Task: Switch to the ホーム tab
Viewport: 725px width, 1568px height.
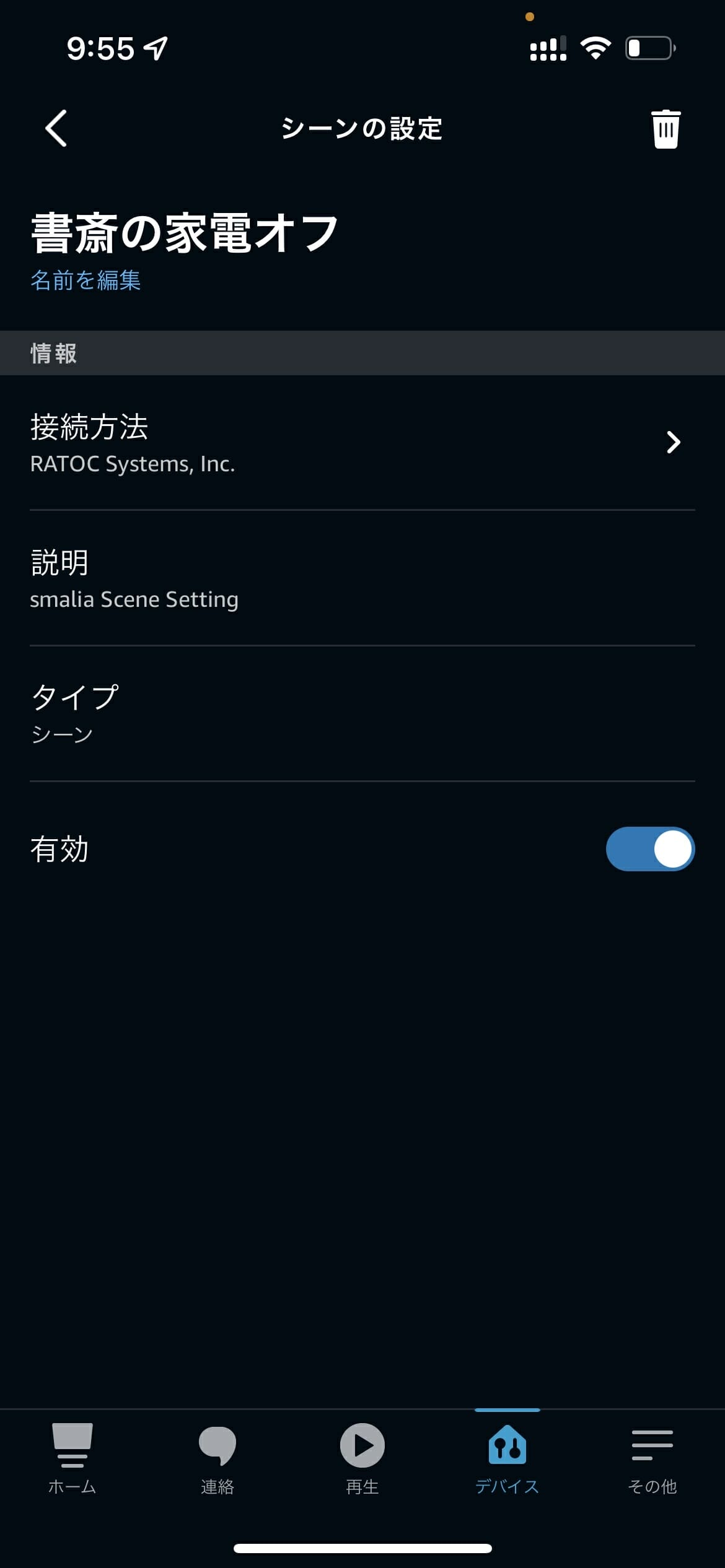Action: (72, 1458)
